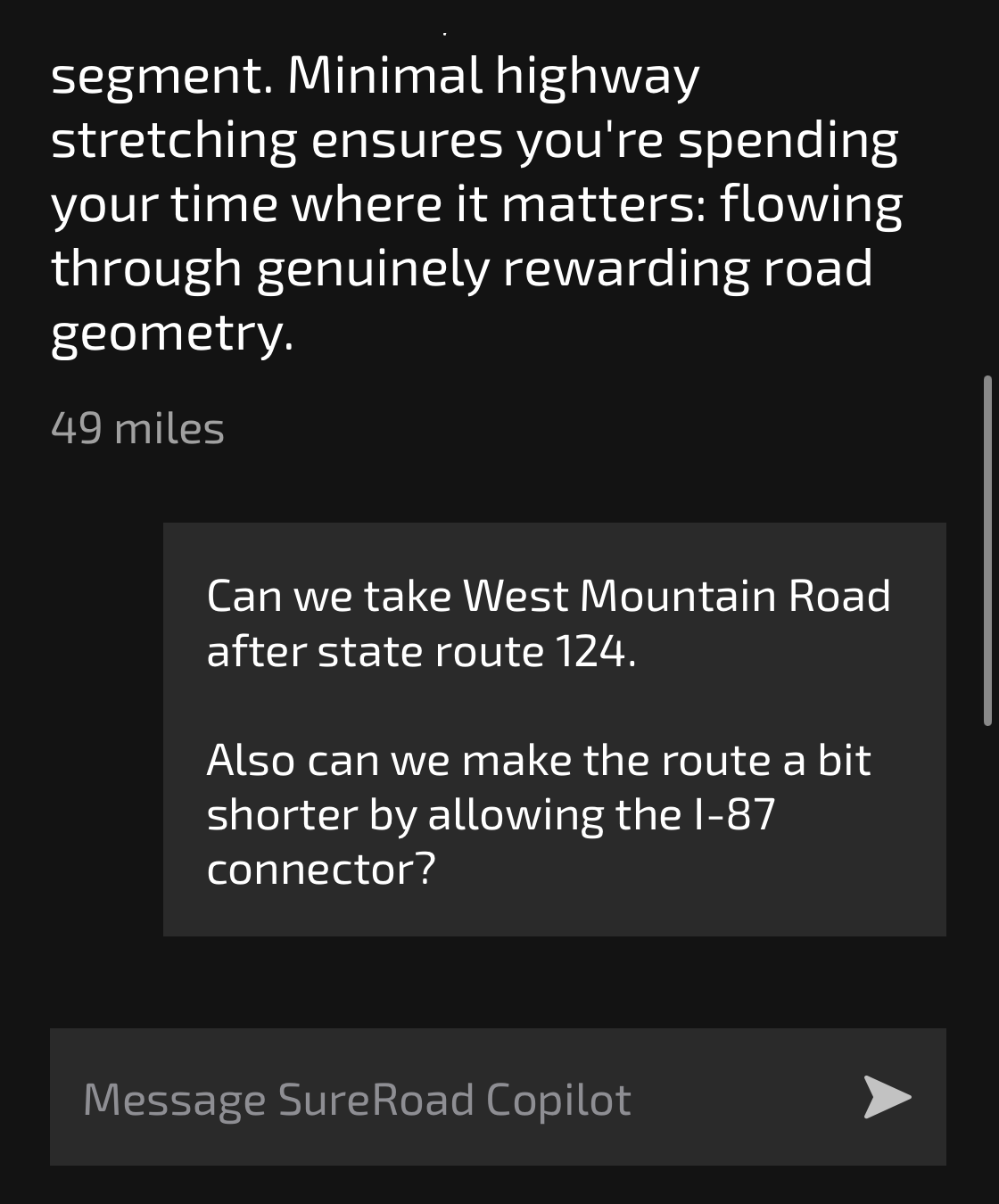This screenshot has height=1204, width=999.
Task: Tap the I-87 connector question bubble
Action: pos(541,812)
